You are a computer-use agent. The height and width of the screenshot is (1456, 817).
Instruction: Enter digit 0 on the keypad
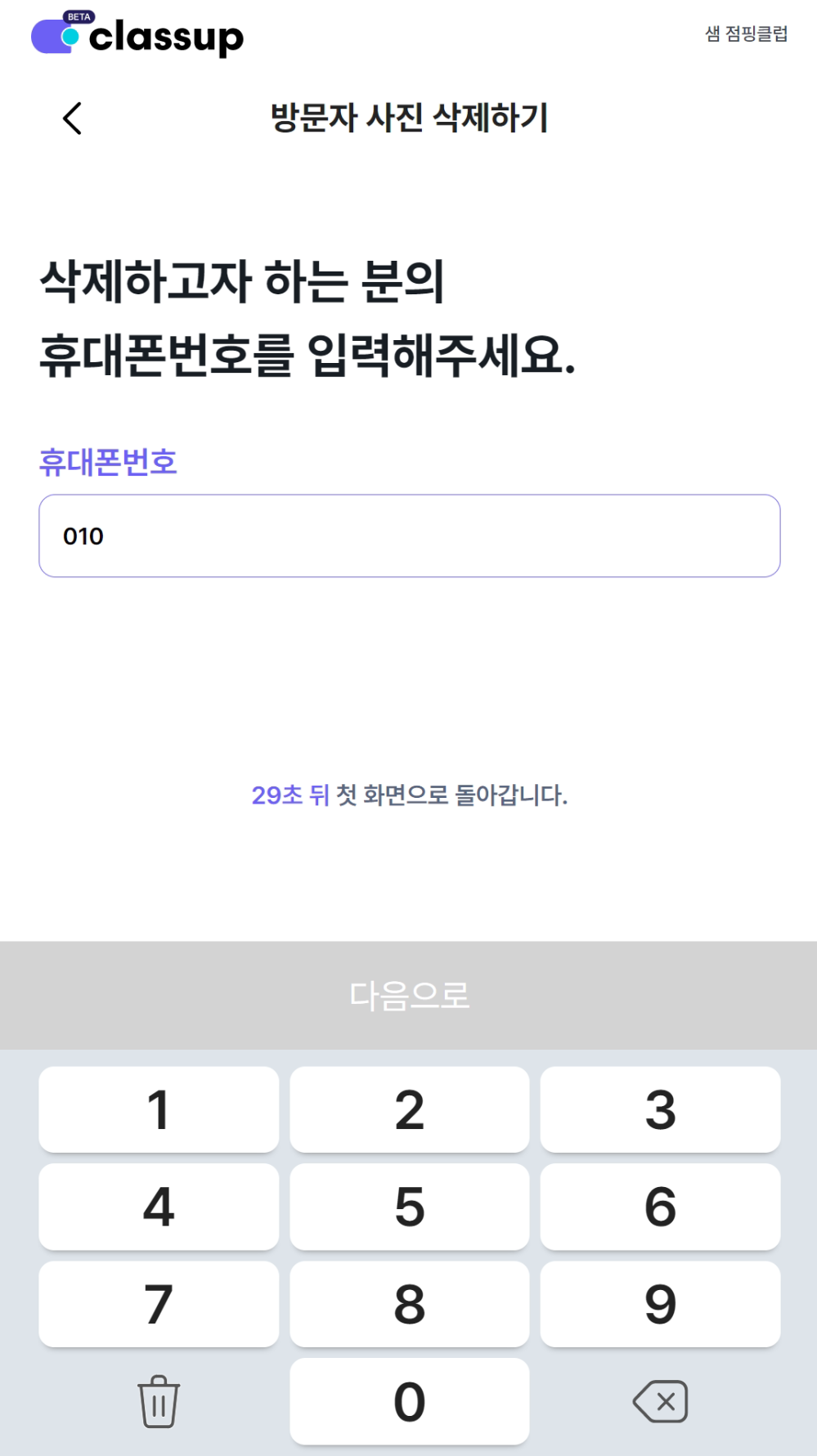pos(409,1401)
